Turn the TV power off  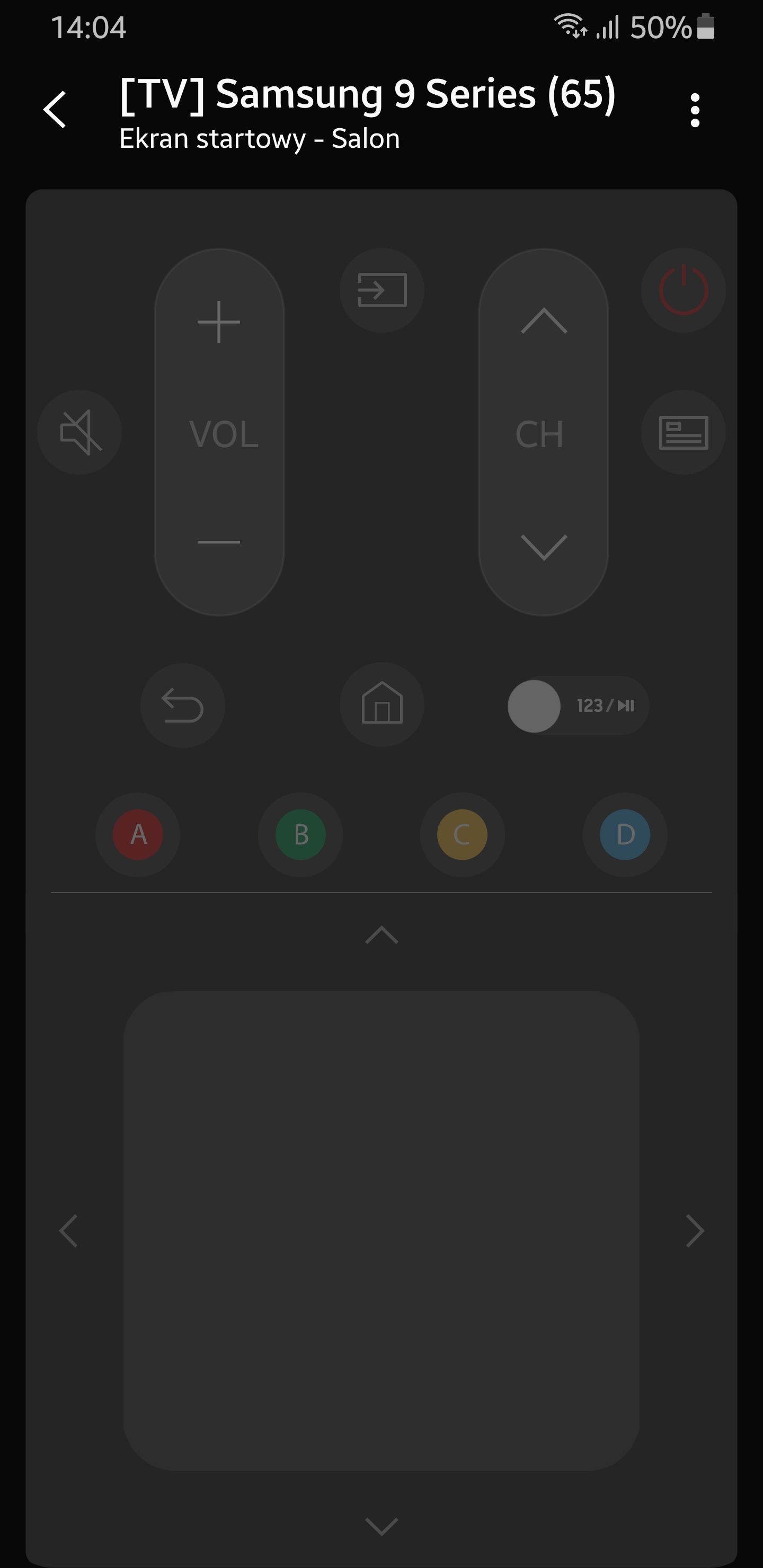pyautogui.click(x=683, y=290)
